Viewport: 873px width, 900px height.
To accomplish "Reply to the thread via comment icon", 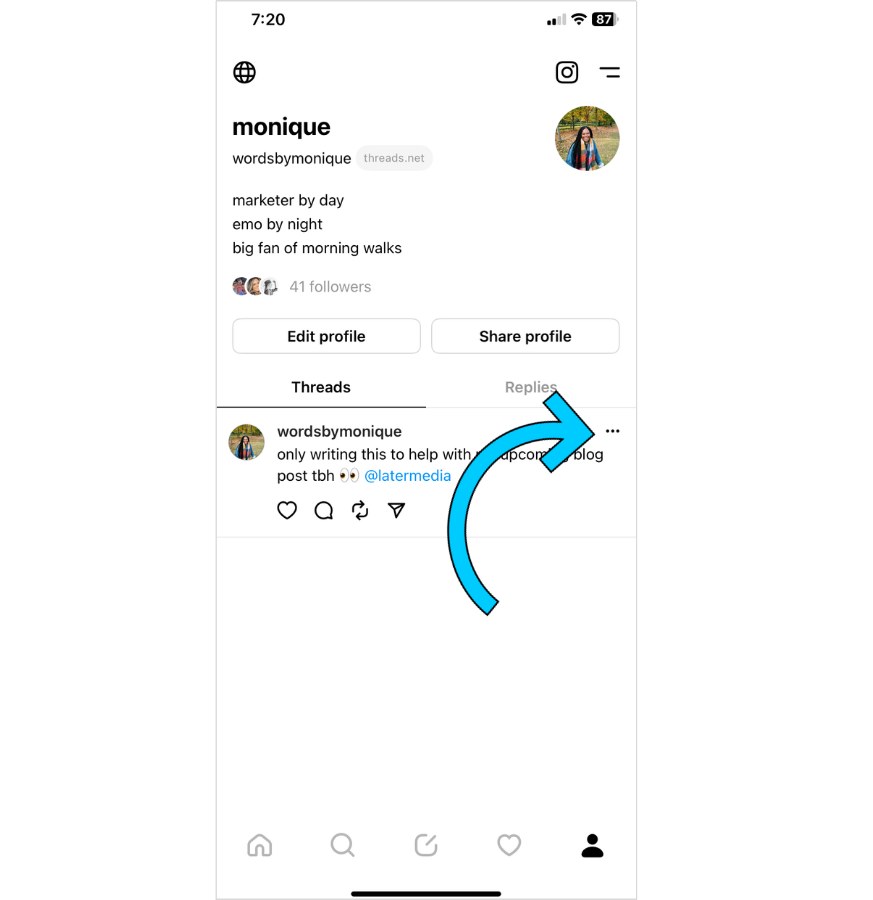I will (x=324, y=511).
